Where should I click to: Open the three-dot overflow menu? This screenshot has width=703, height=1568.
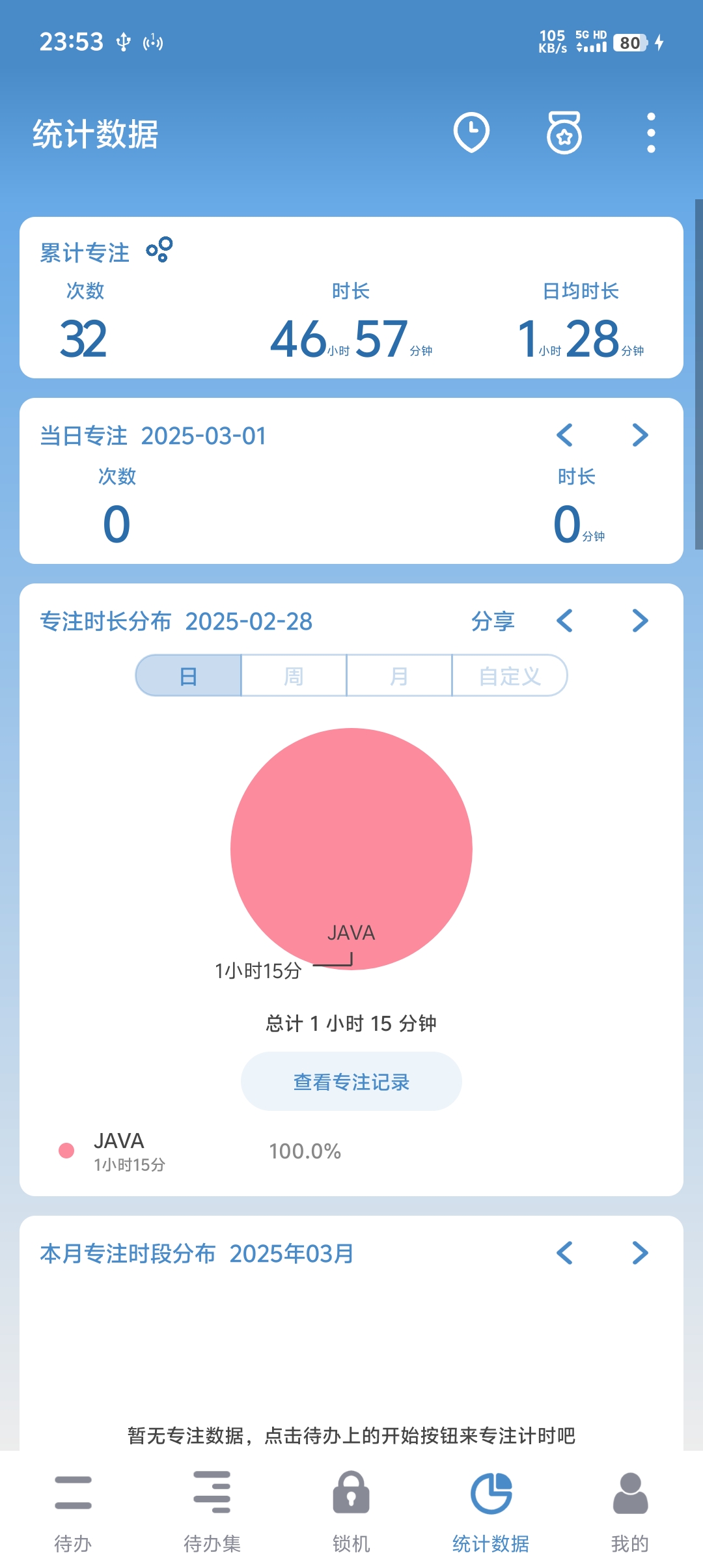pyautogui.click(x=651, y=133)
